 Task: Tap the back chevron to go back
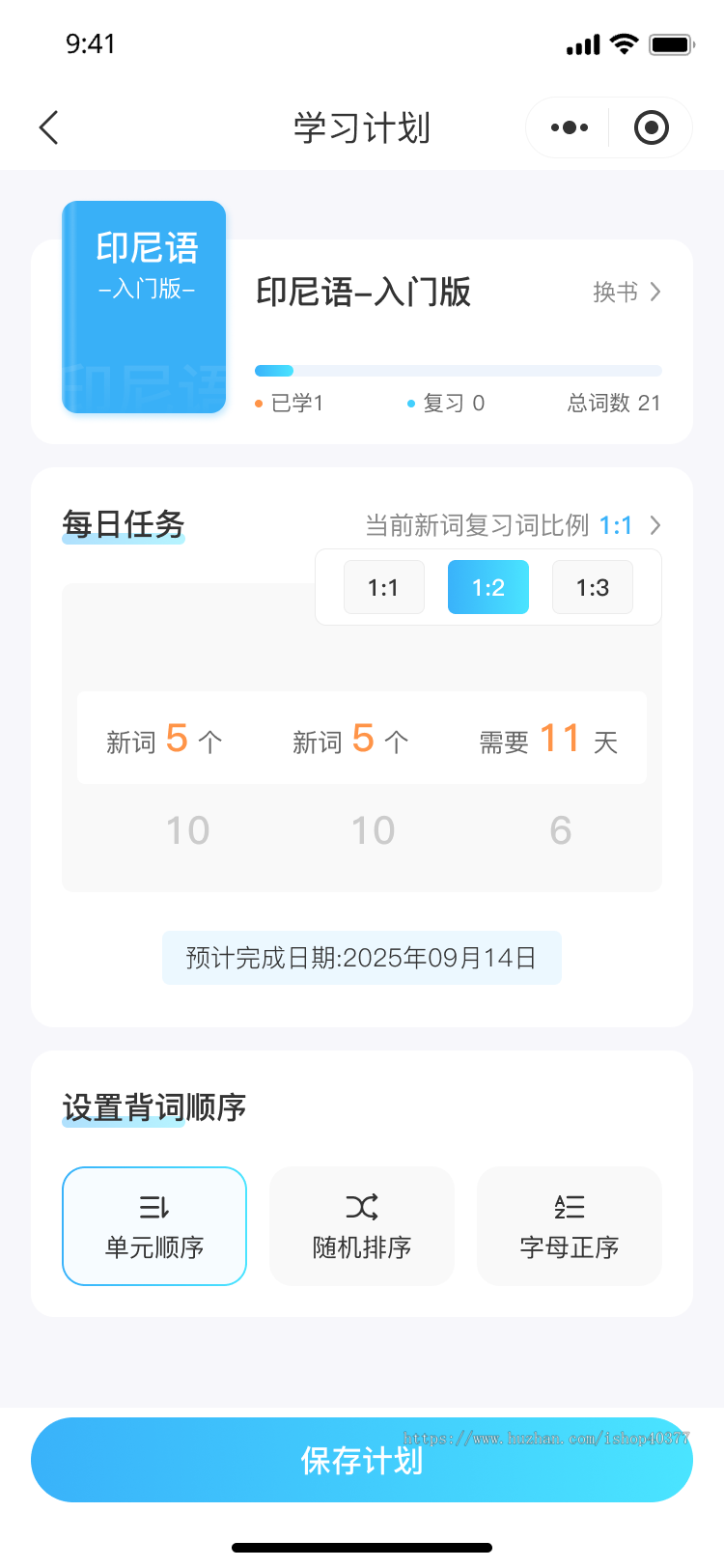pyautogui.click(x=48, y=126)
